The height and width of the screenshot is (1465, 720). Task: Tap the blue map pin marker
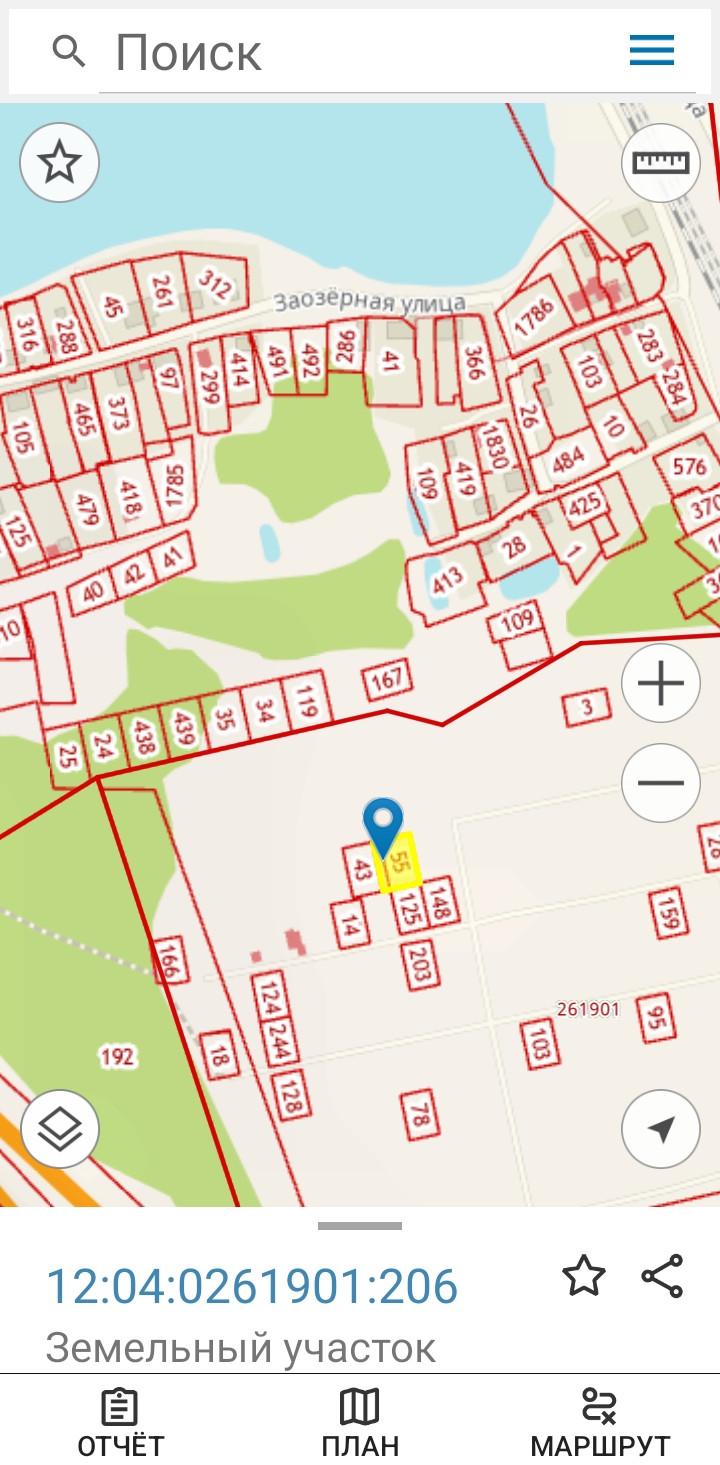pyautogui.click(x=383, y=823)
